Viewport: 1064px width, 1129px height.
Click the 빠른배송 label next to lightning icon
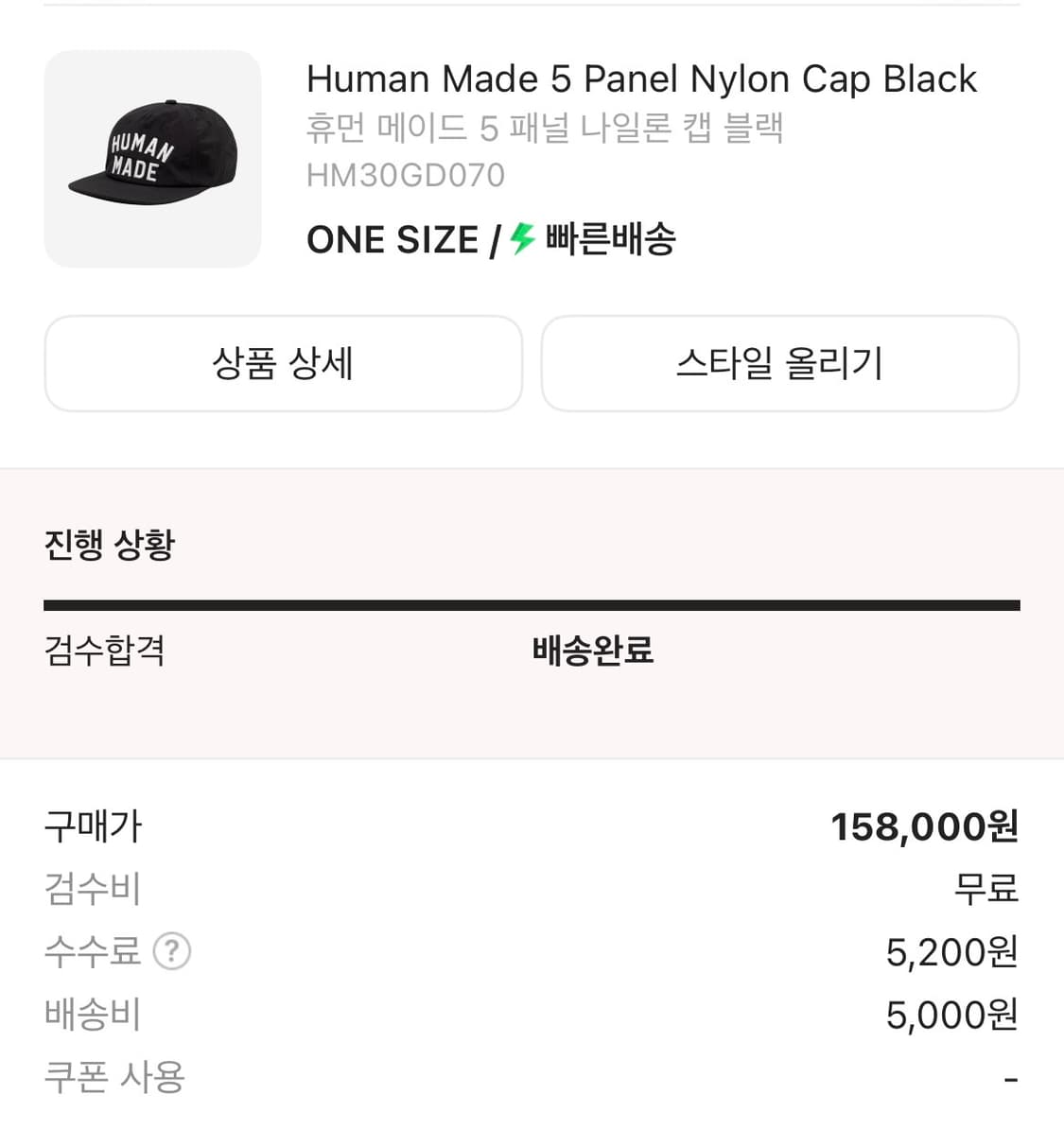pyautogui.click(x=610, y=240)
